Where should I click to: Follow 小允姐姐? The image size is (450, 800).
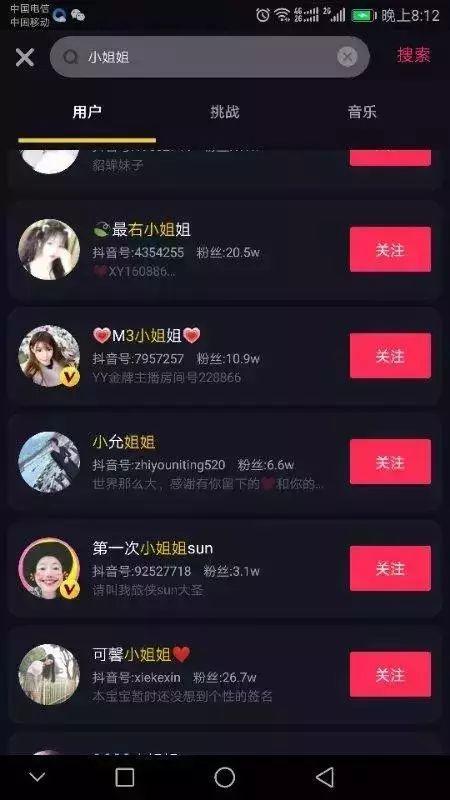(390, 462)
